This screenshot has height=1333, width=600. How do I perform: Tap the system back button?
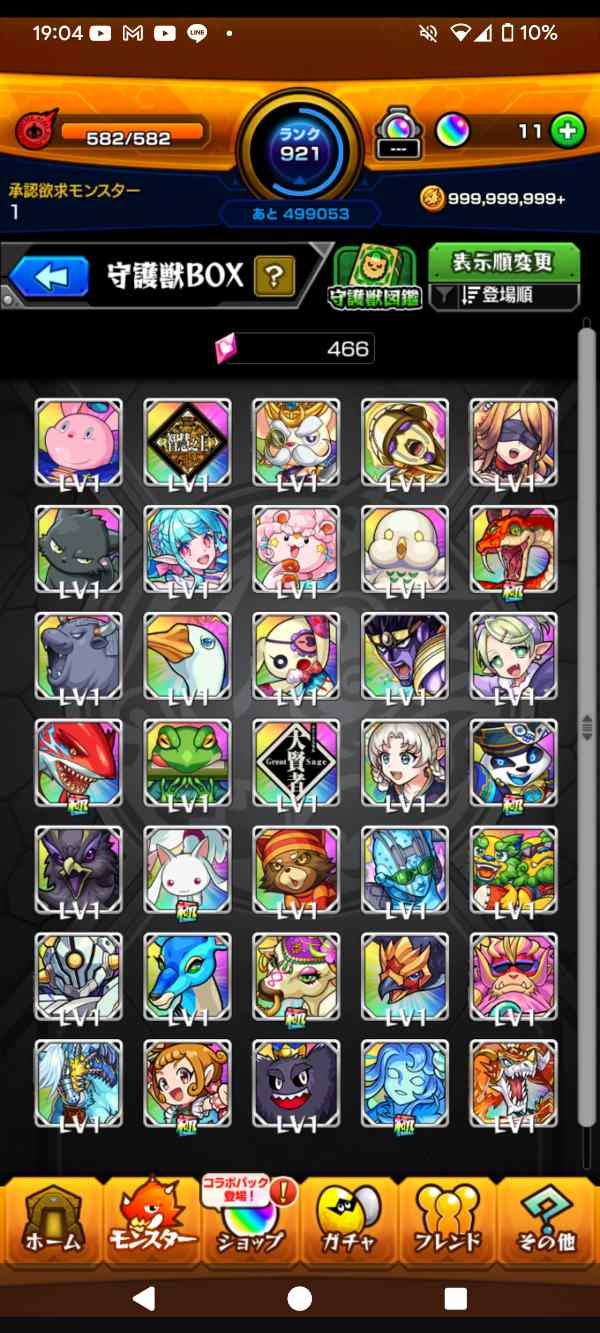pos(144,1298)
